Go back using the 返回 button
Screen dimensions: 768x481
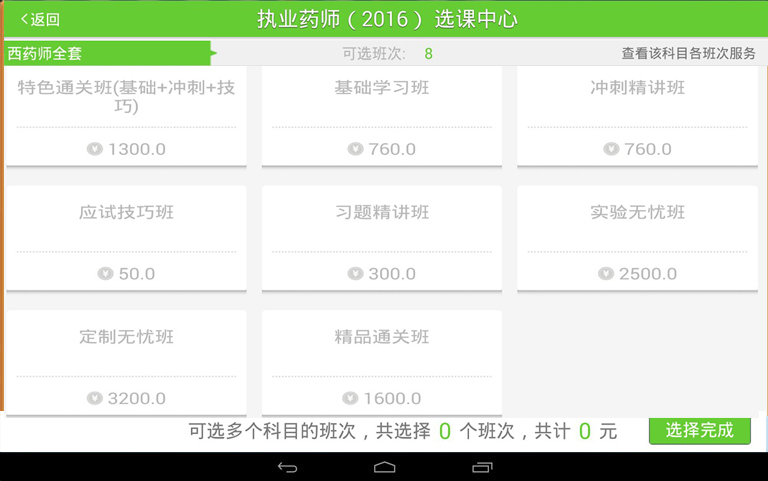pyautogui.click(x=40, y=19)
